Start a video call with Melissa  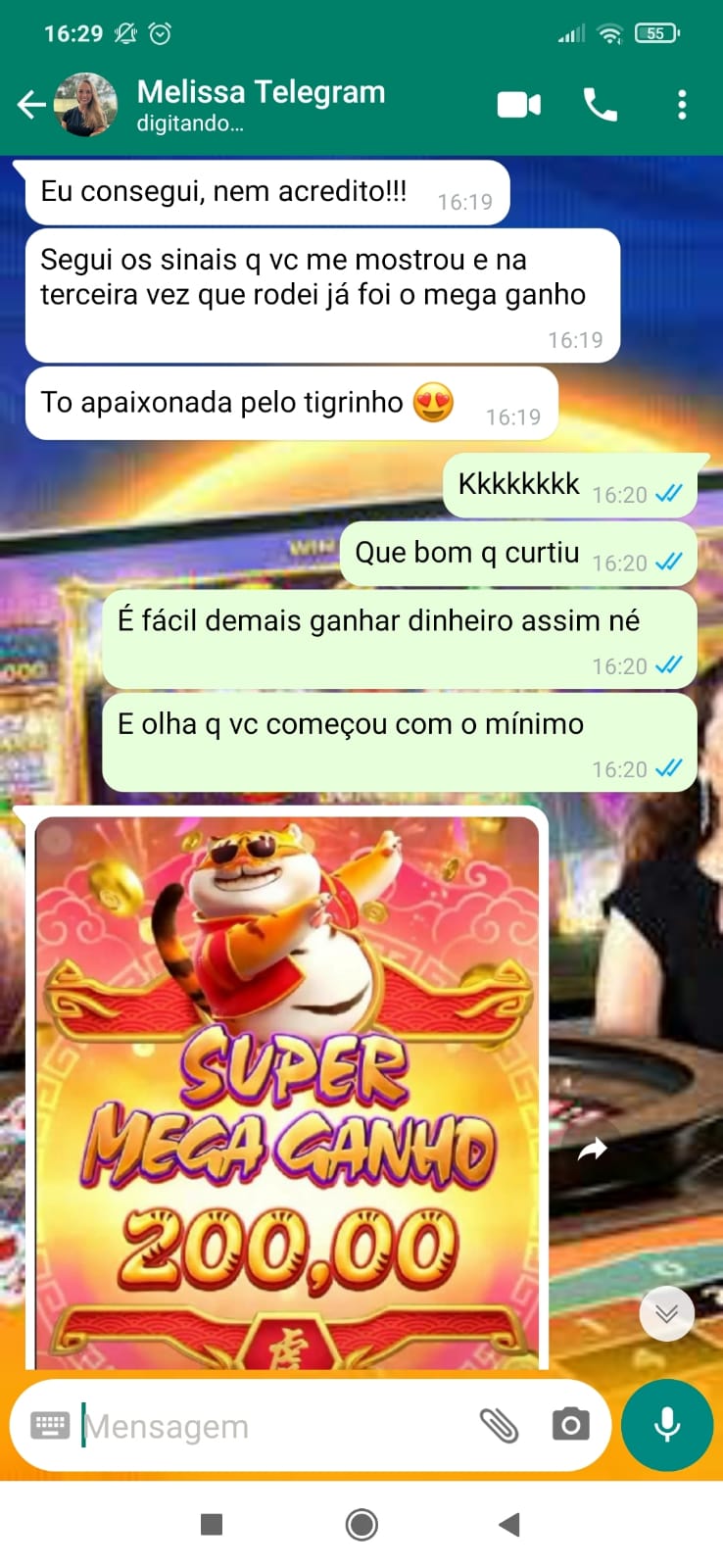point(519,104)
